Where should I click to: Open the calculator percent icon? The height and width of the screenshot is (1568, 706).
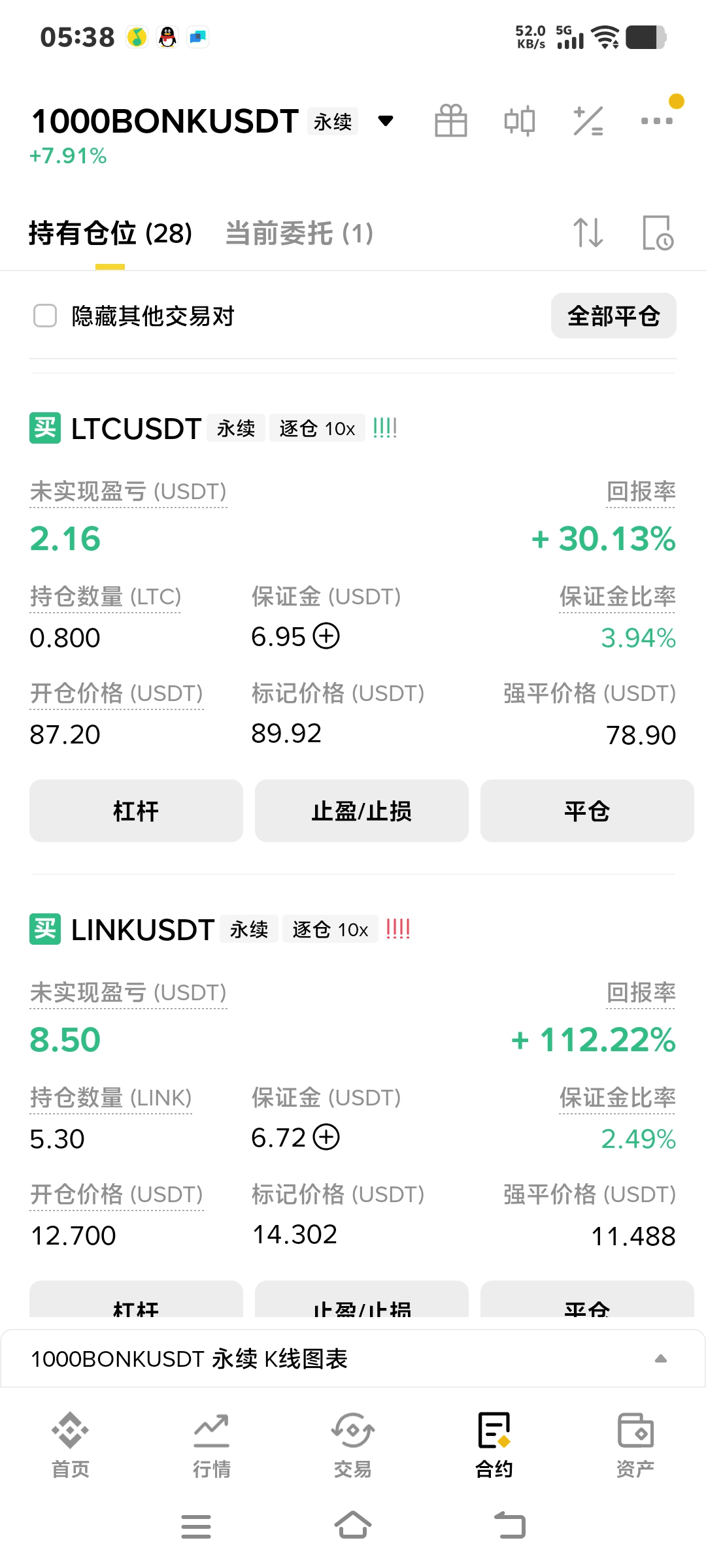click(x=588, y=121)
